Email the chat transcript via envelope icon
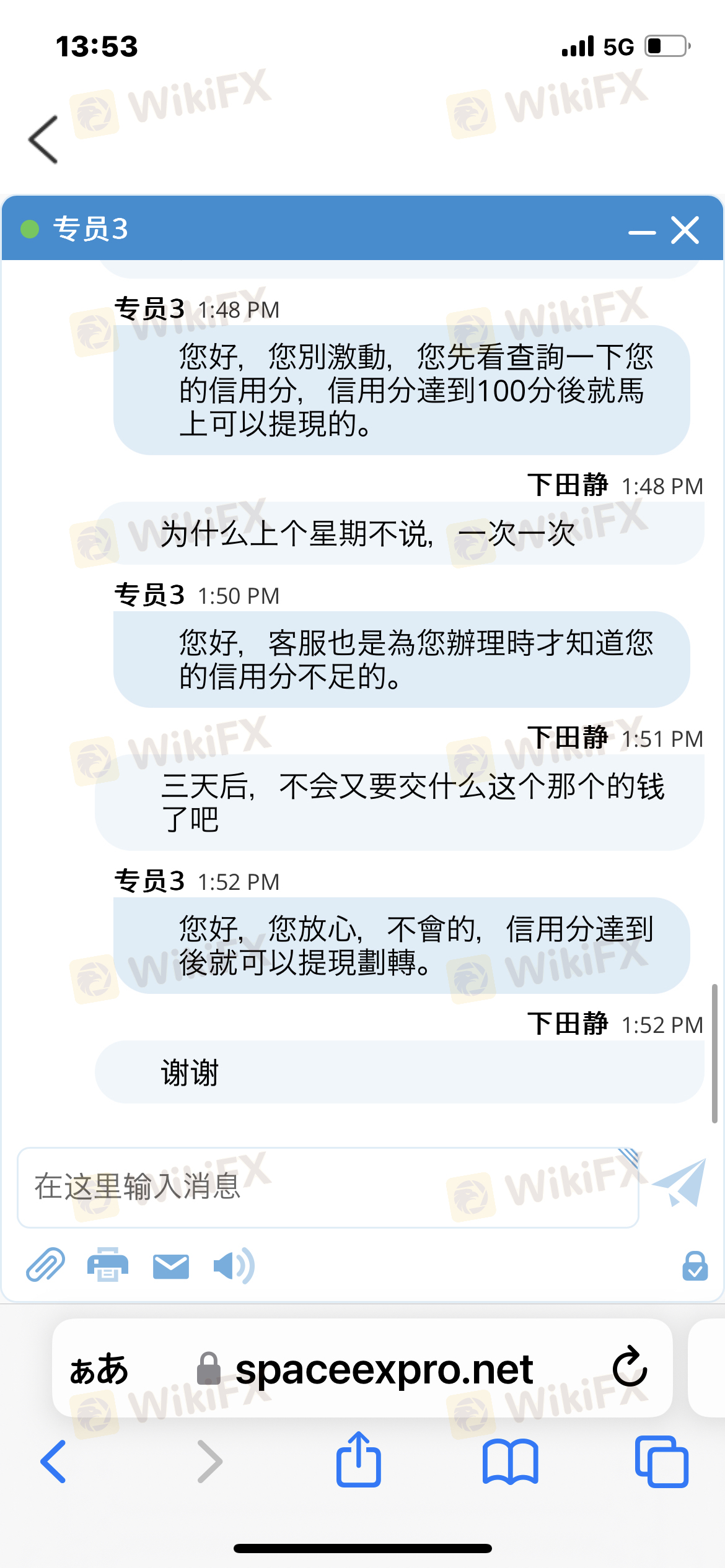725x1568 pixels. (170, 1266)
